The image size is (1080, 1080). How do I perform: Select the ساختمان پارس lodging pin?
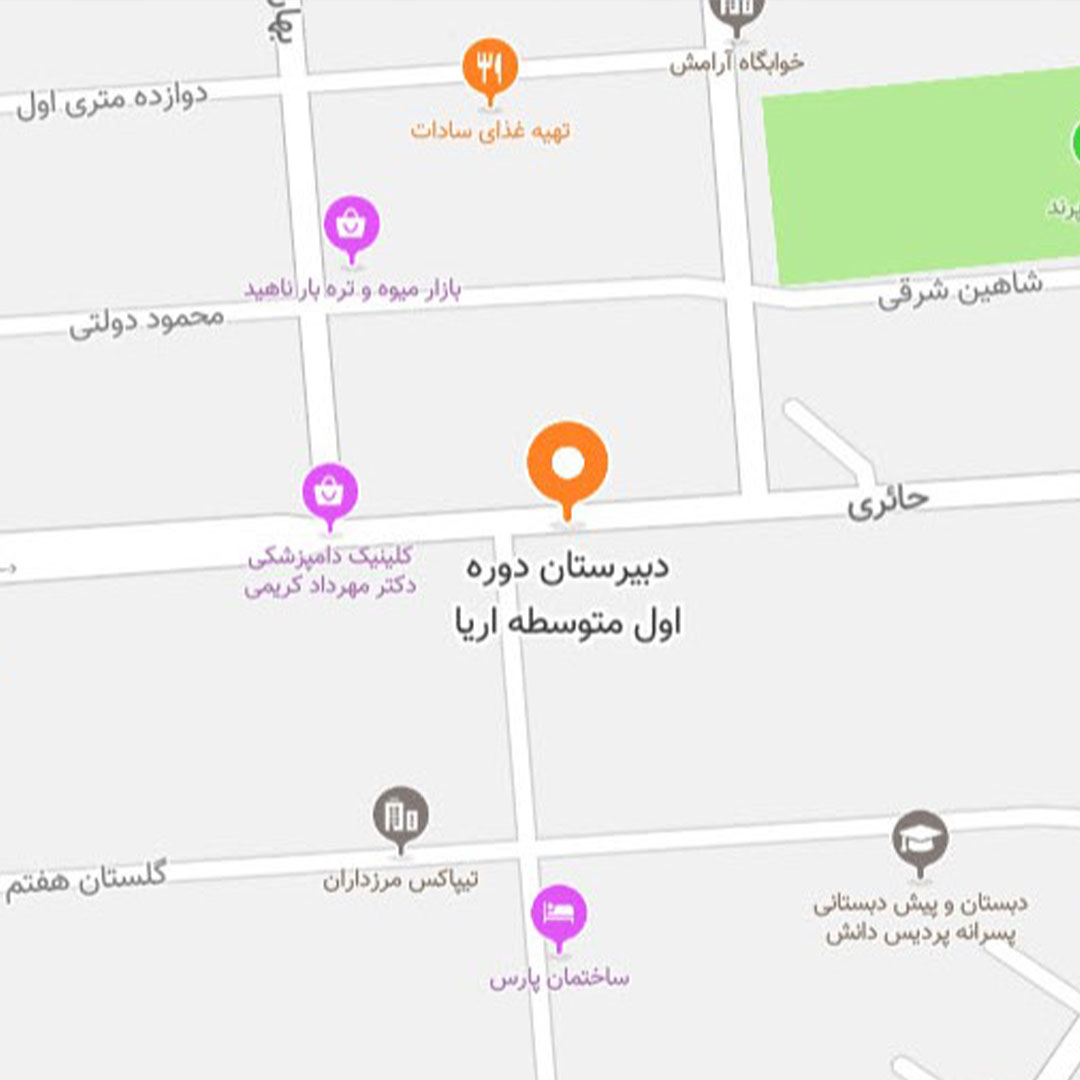tap(558, 914)
